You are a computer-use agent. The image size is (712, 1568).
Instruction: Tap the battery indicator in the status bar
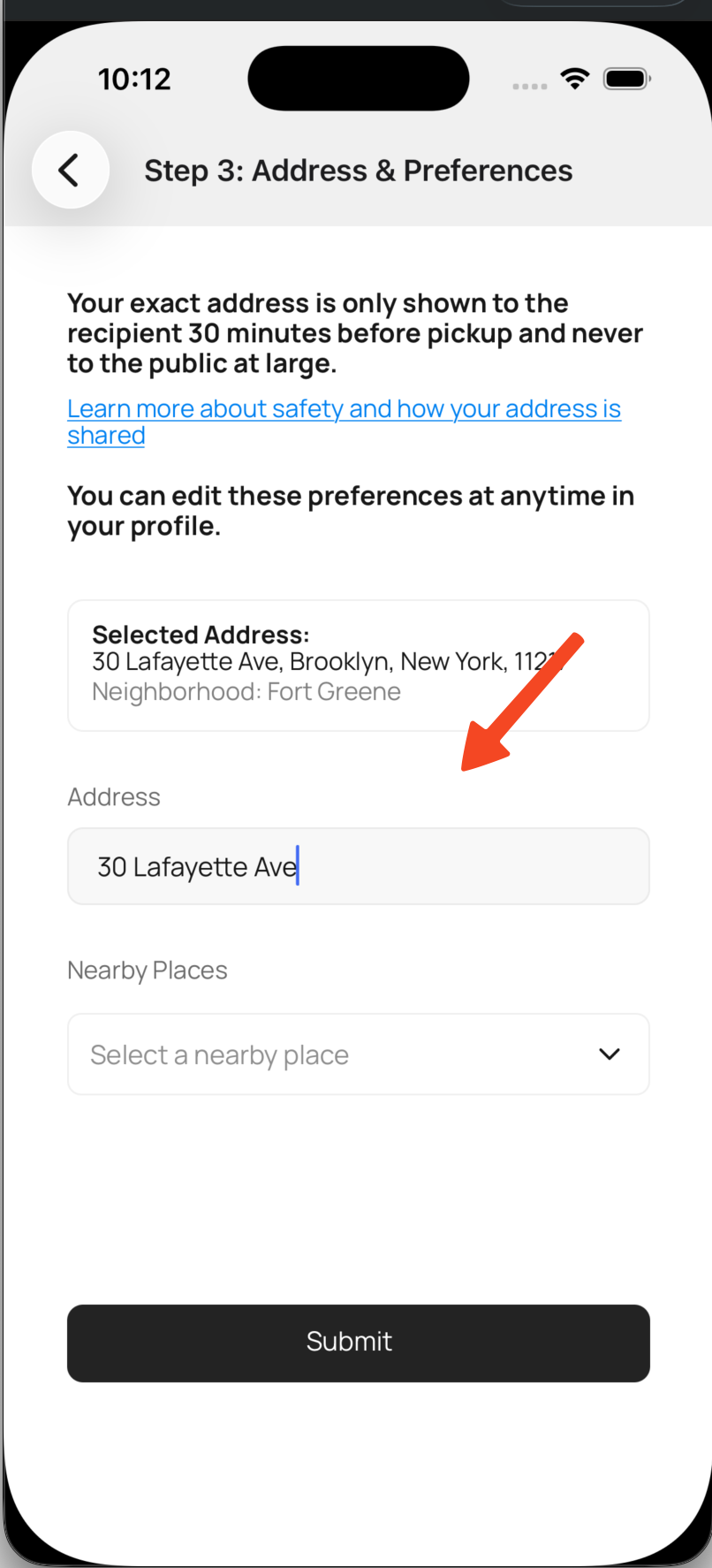point(626,78)
